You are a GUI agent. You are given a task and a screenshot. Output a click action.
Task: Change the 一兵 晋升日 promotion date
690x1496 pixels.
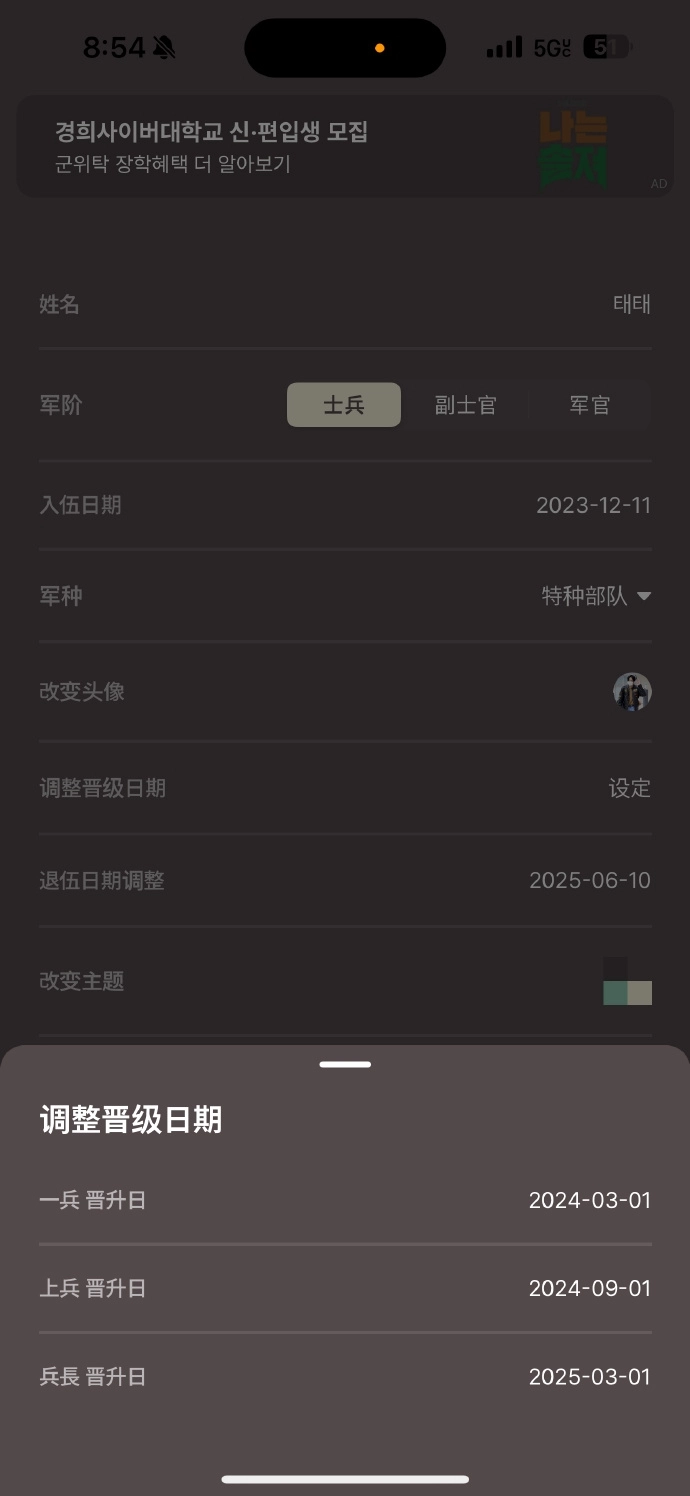[x=589, y=1200]
